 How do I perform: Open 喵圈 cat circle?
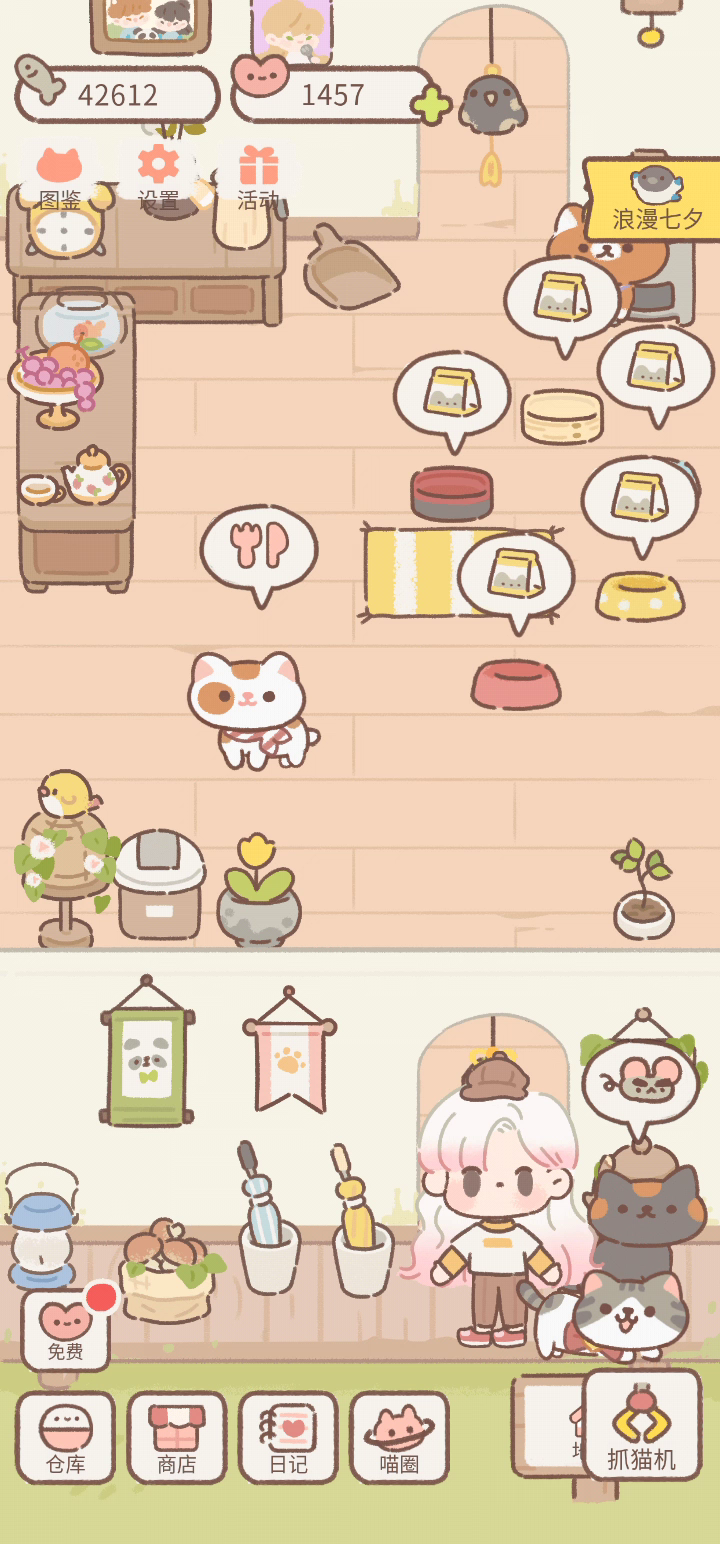click(x=399, y=1437)
